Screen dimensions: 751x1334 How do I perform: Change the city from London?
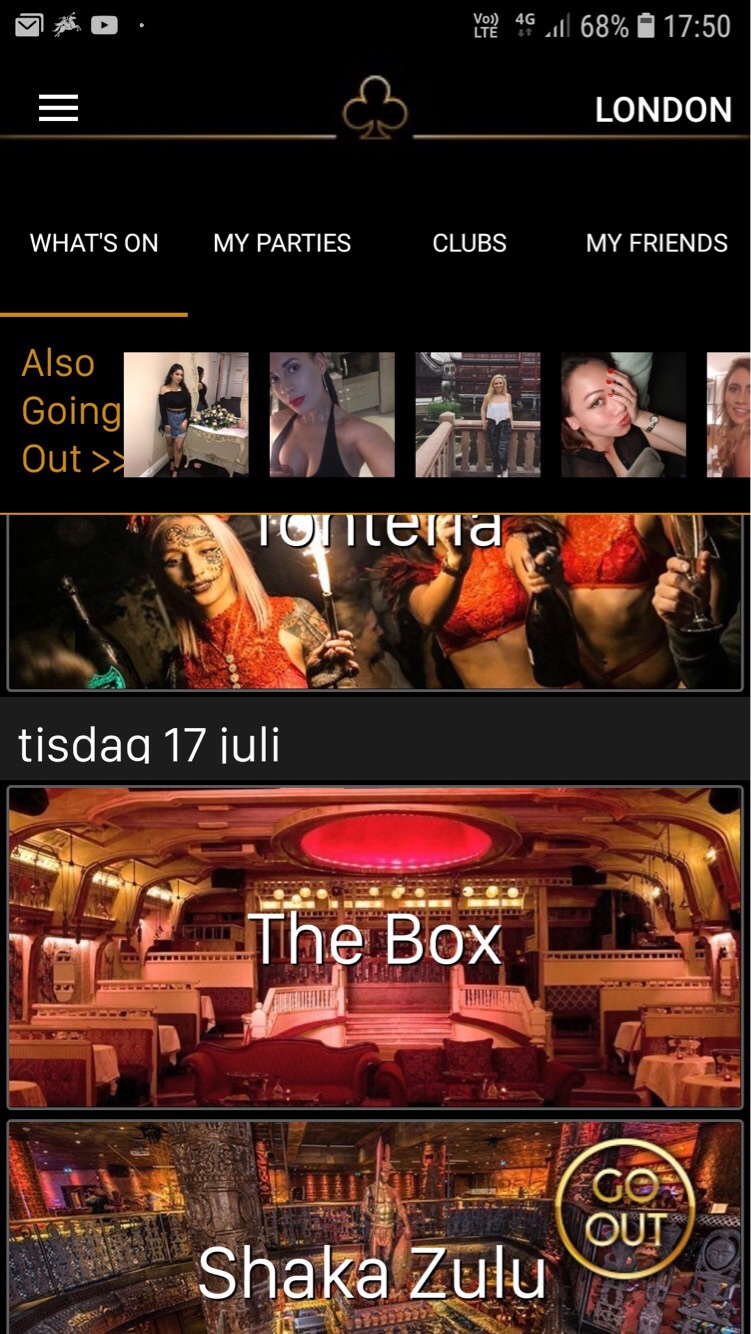click(x=663, y=110)
